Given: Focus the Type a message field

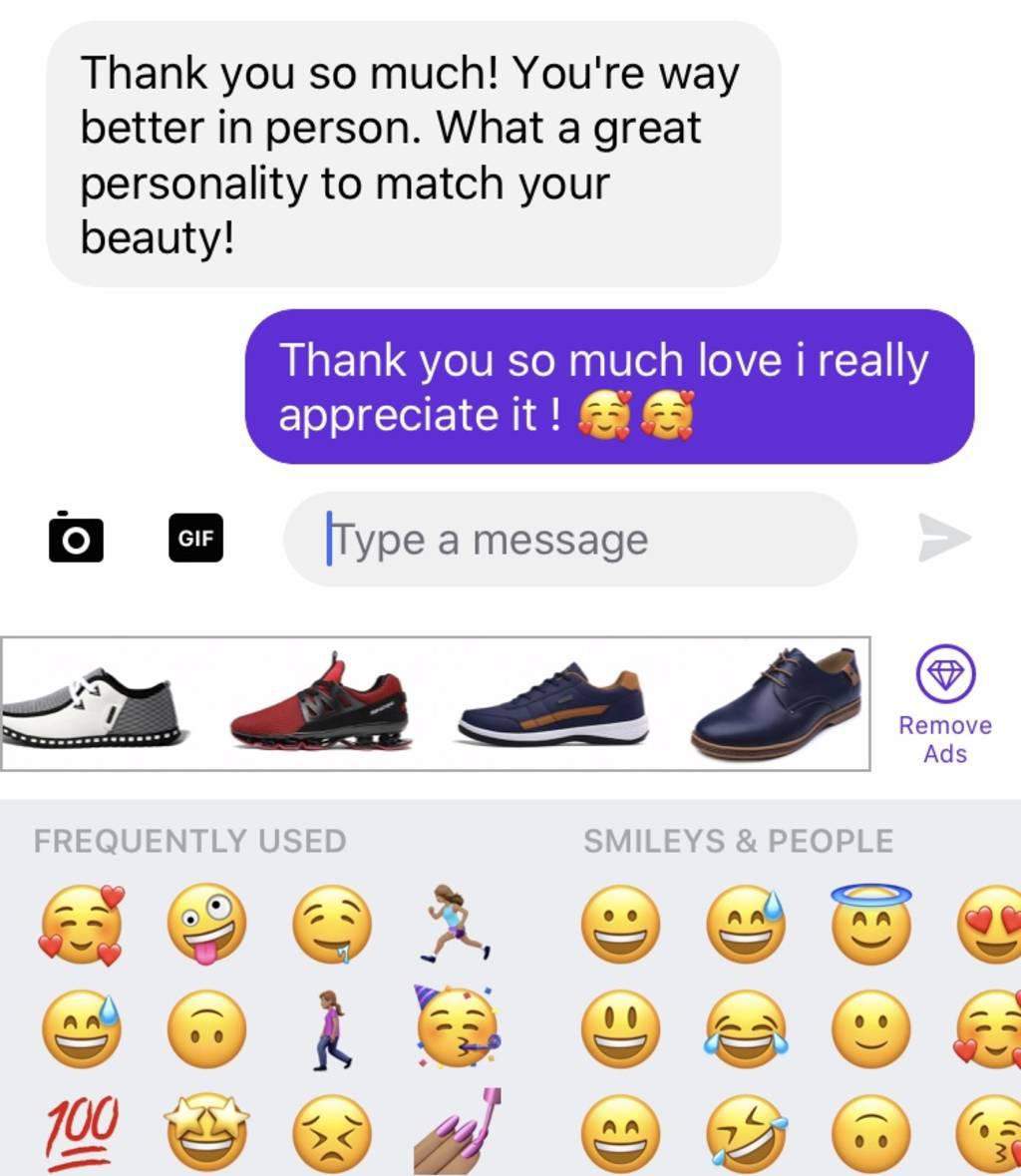Looking at the screenshot, I should pyautogui.click(x=570, y=540).
